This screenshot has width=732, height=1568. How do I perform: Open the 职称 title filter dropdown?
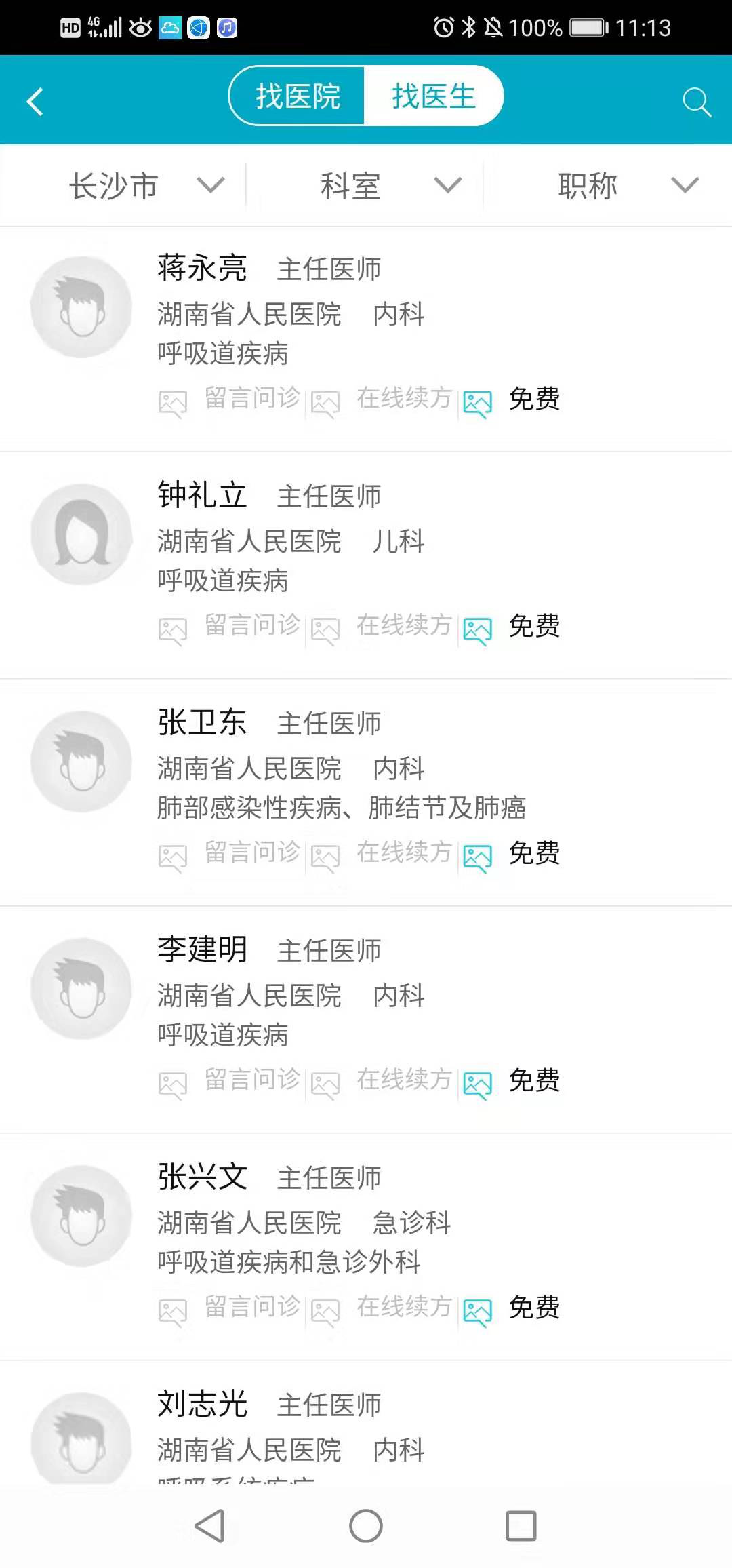[627, 185]
